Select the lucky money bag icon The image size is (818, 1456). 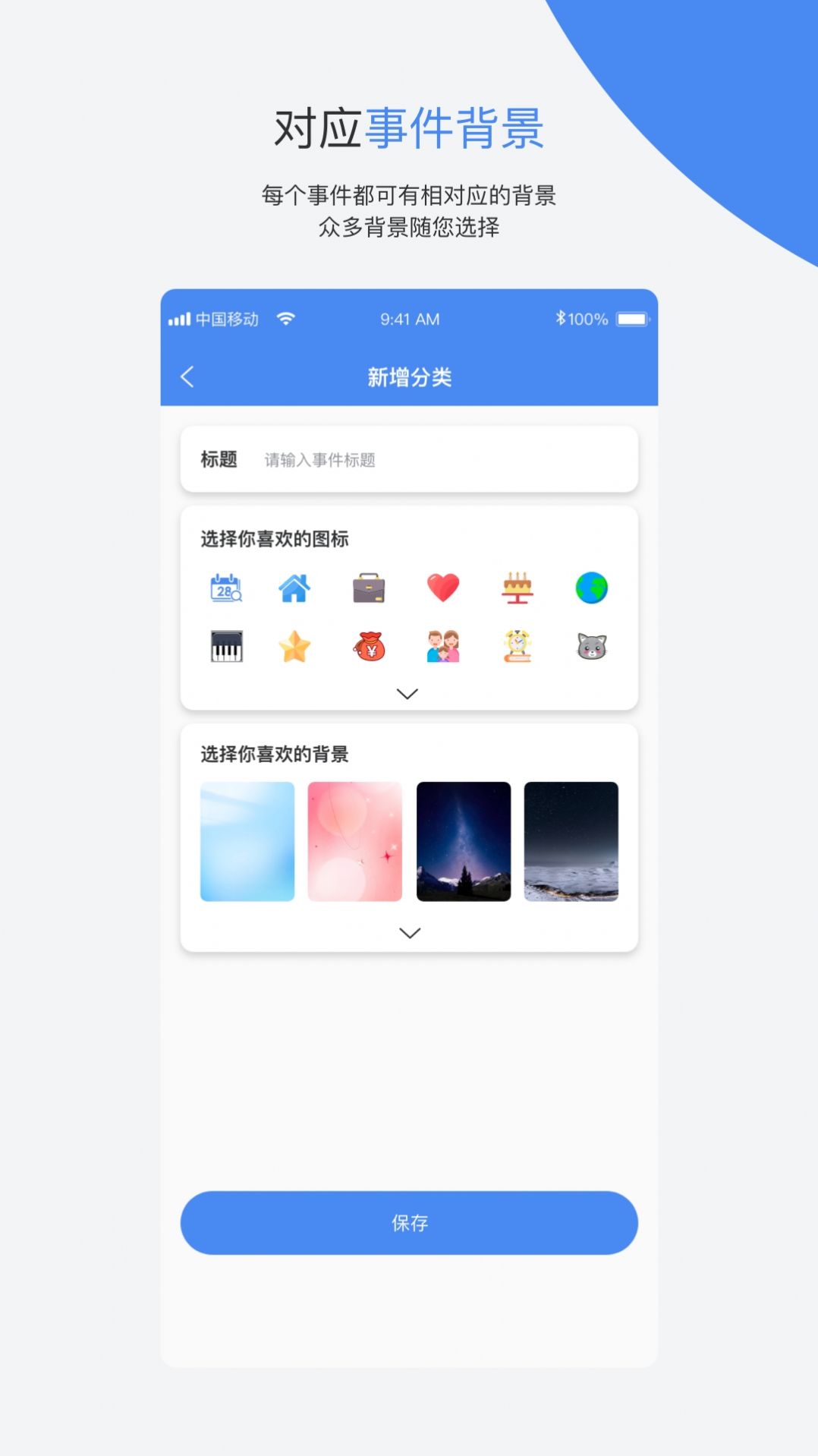coord(370,647)
